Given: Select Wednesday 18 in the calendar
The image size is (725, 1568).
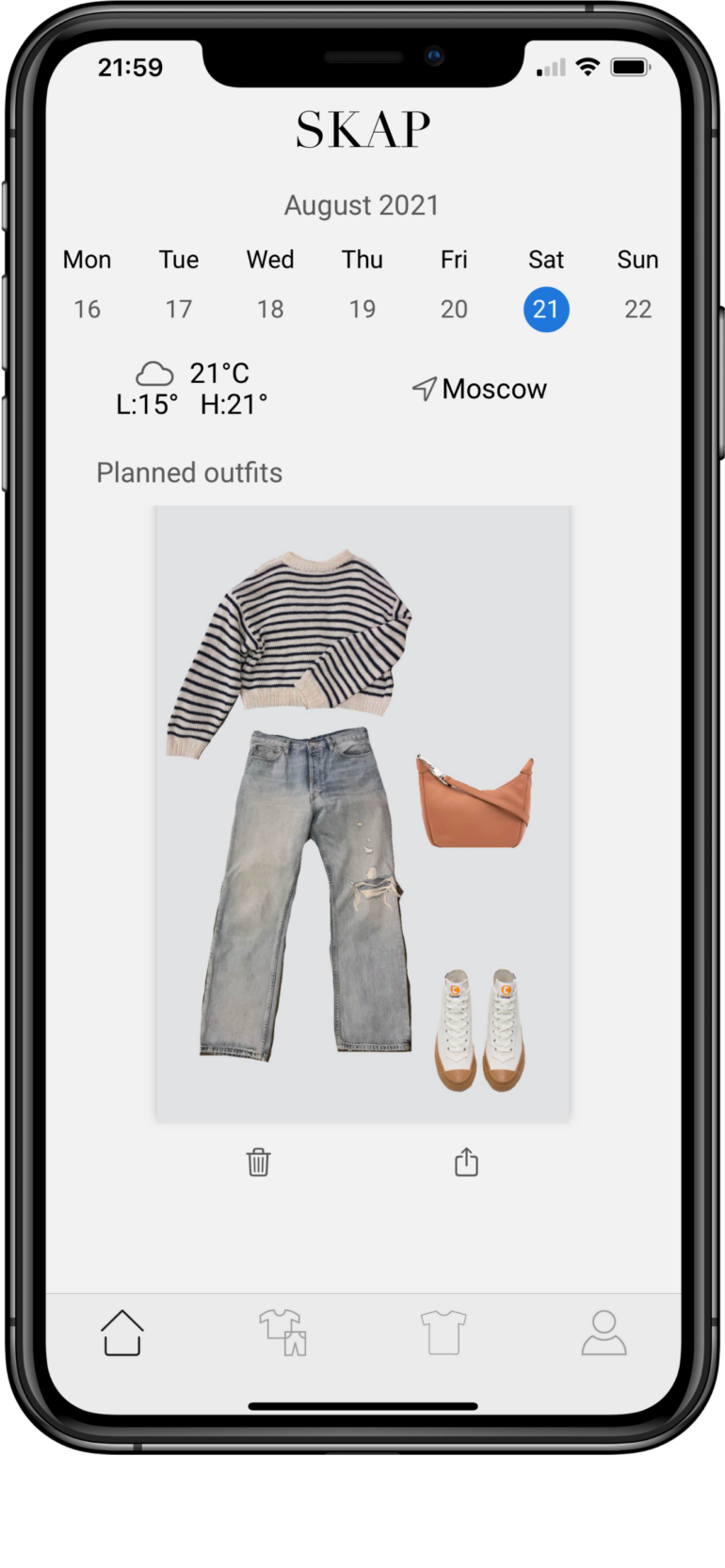Looking at the screenshot, I should pos(270,309).
